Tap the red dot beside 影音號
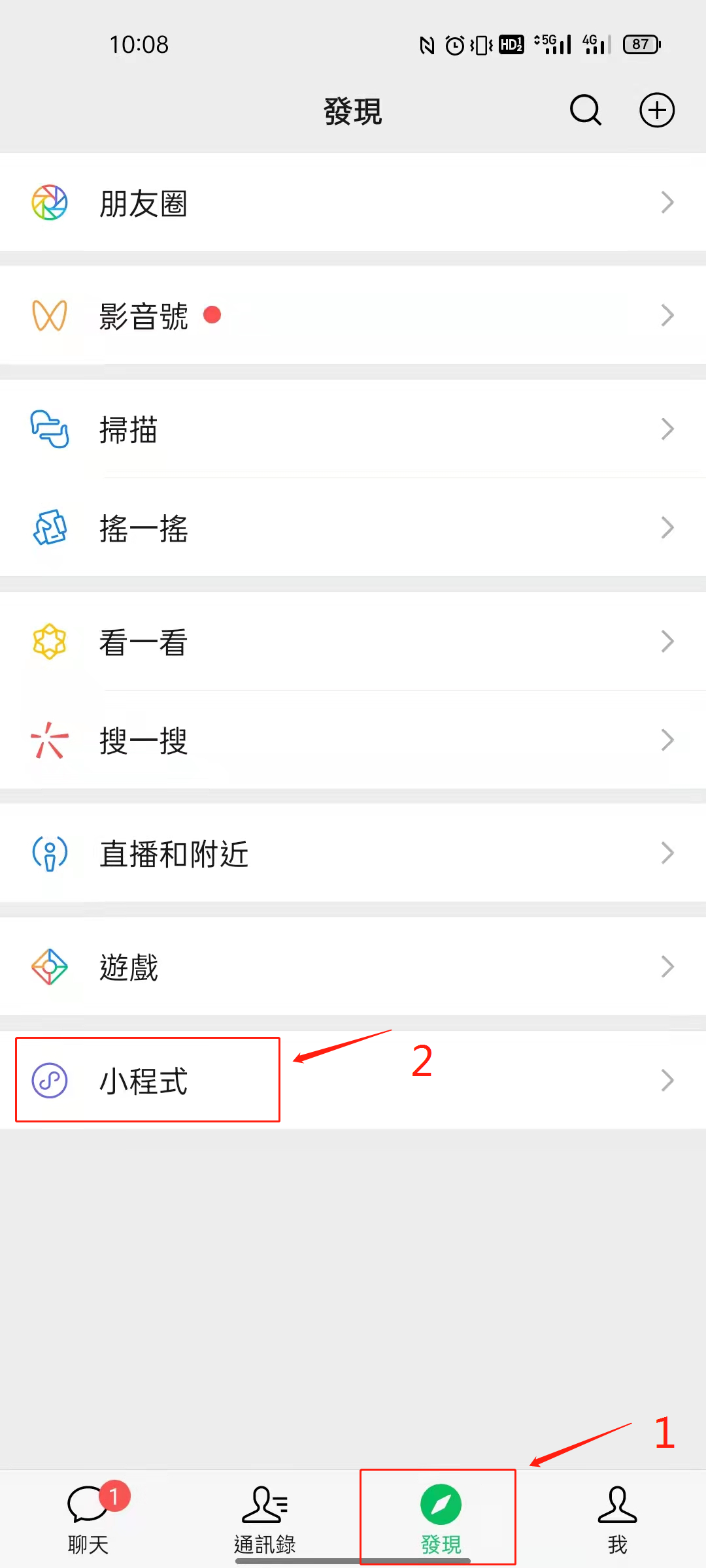The image size is (706, 1568). coord(213,314)
